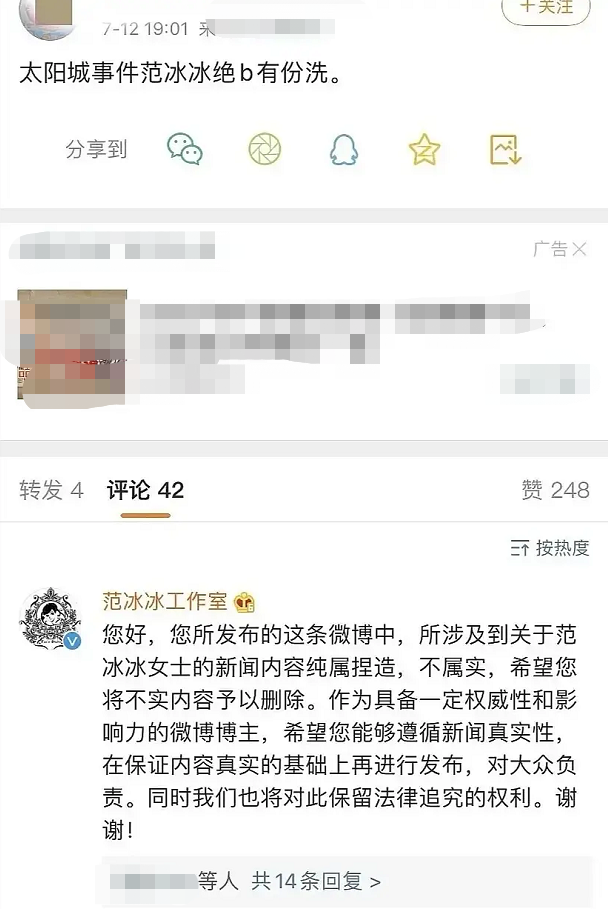Share the post to WeChat
The image size is (608, 909).
185,149
